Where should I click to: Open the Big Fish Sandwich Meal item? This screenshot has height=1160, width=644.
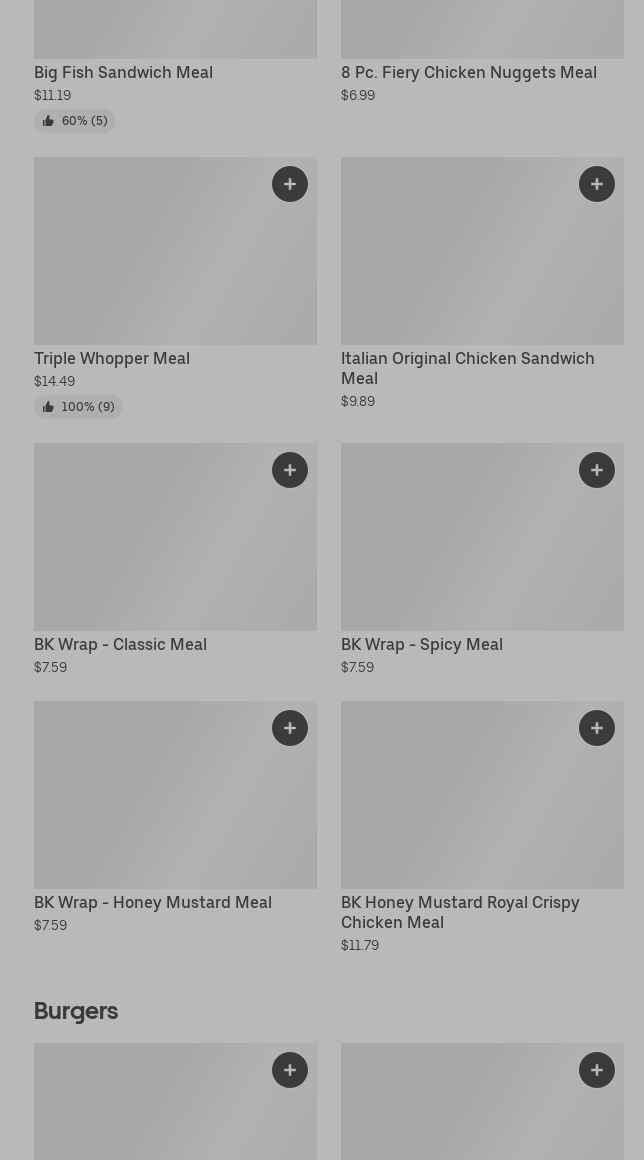(x=123, y=72)
